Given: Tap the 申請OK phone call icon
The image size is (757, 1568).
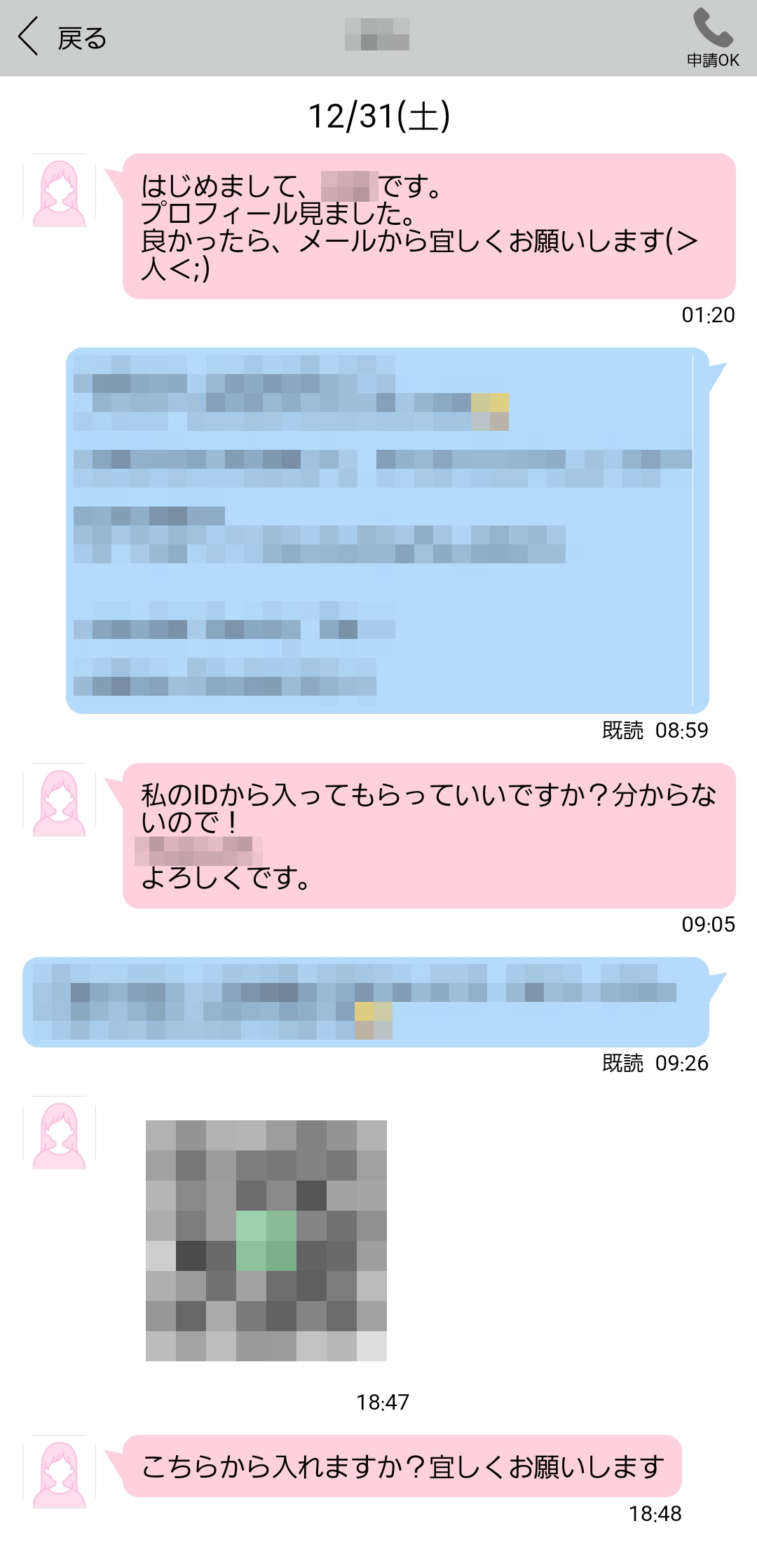Looking at the screenshot, I should [713, 38].
